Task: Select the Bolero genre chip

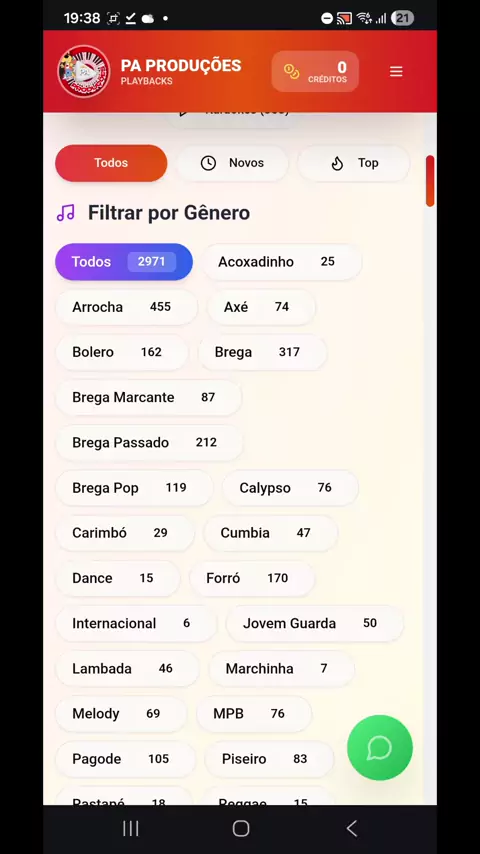Action: tap(122, 352)
